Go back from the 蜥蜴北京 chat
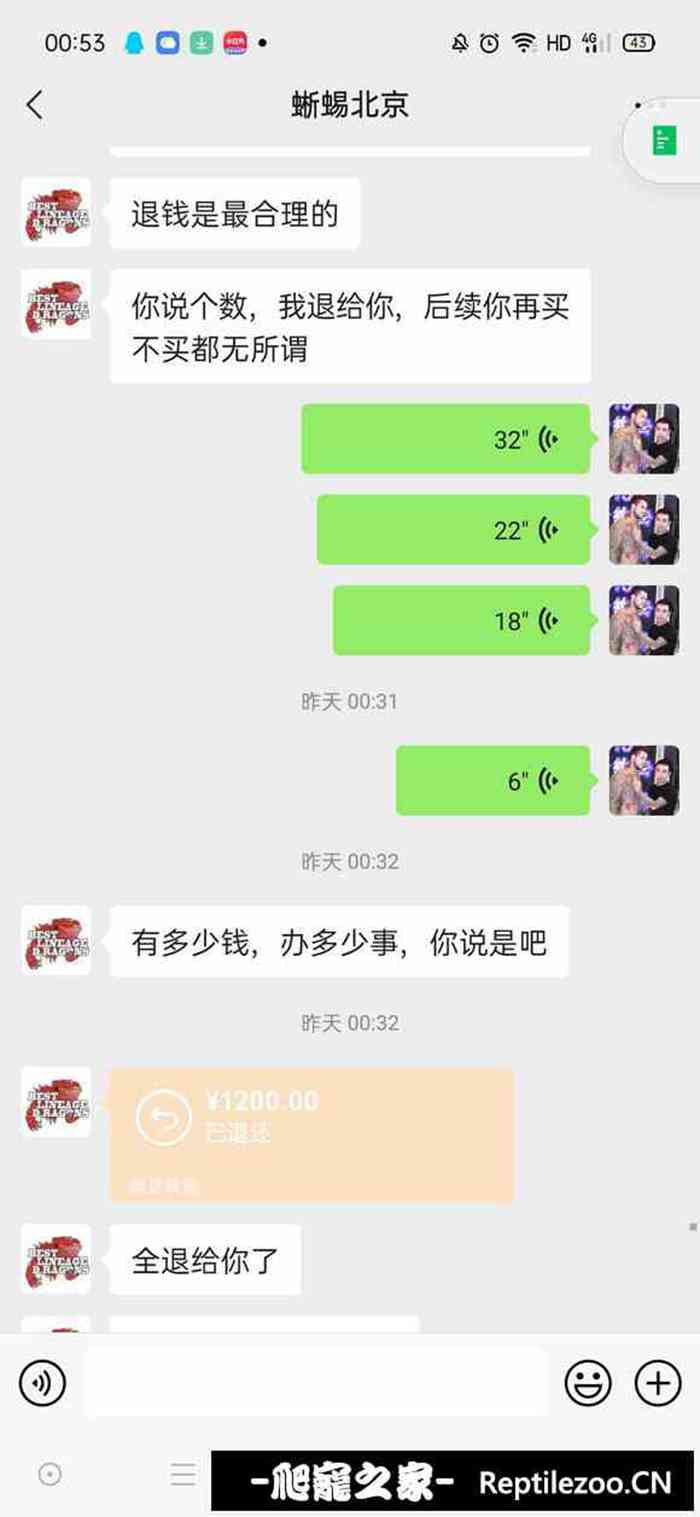This screenshot has width=700, height=1517. 35,105
